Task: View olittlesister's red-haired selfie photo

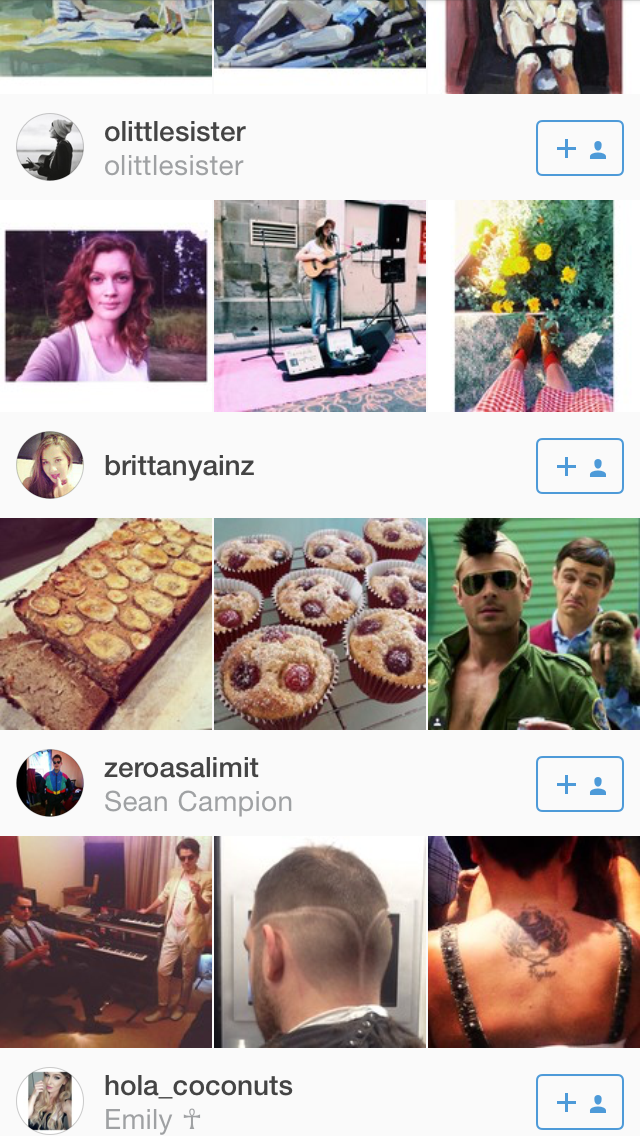Action: (106, 305)
